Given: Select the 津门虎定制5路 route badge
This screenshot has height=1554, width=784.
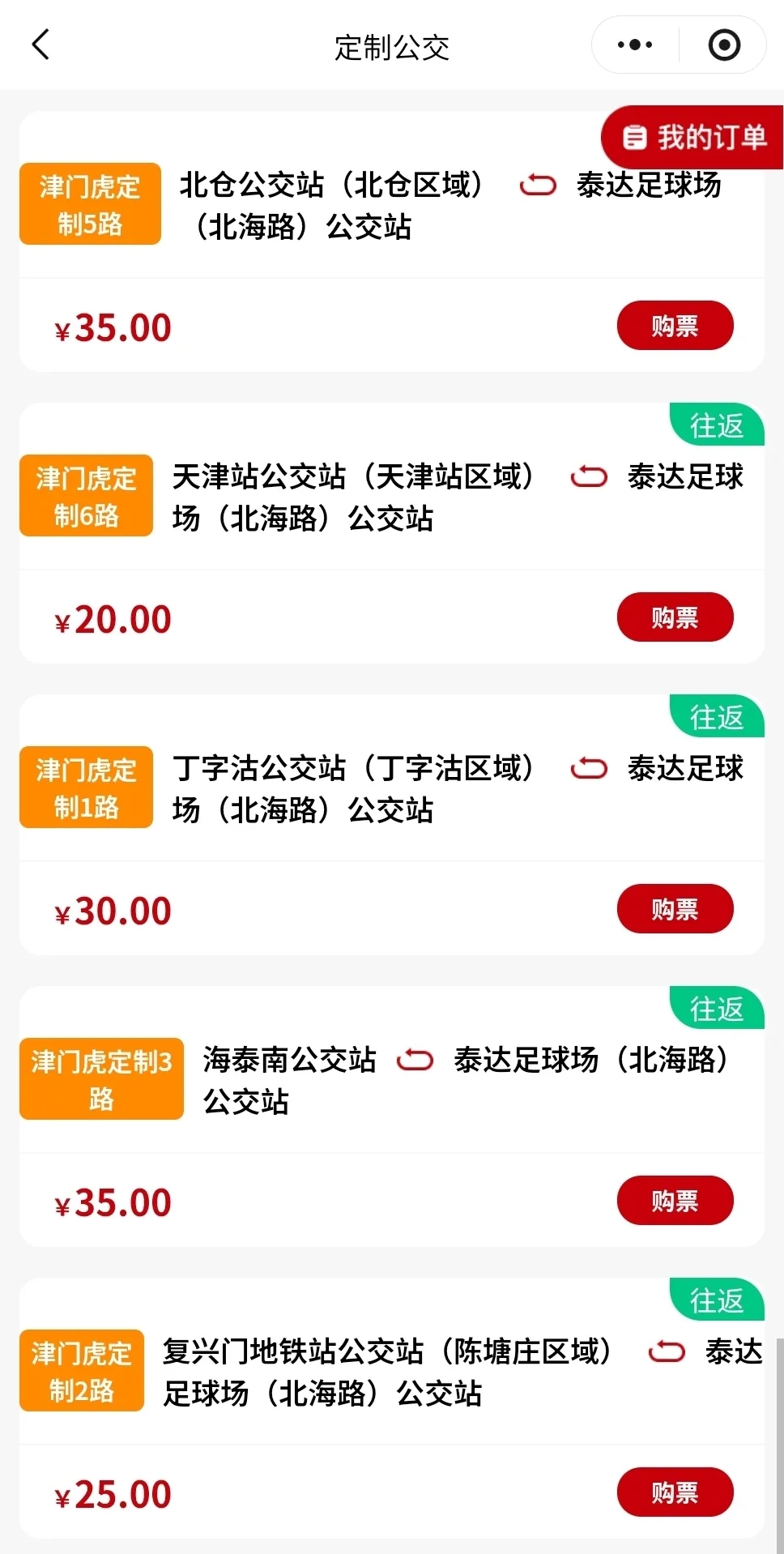Looking at the screenshot, I should (89, 203).
